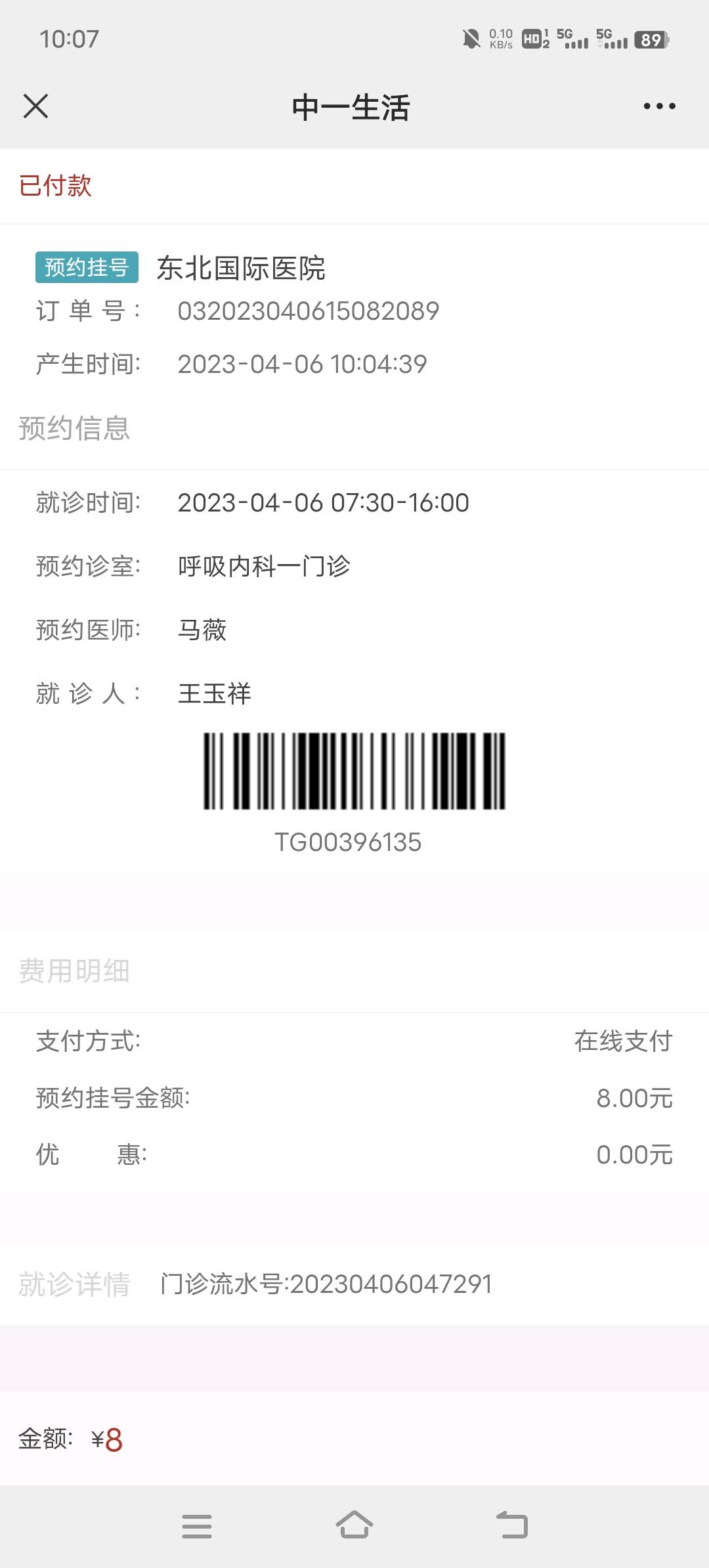709x1568 pixels.
Task: Go to the home screen
Action: point(354,1525)
